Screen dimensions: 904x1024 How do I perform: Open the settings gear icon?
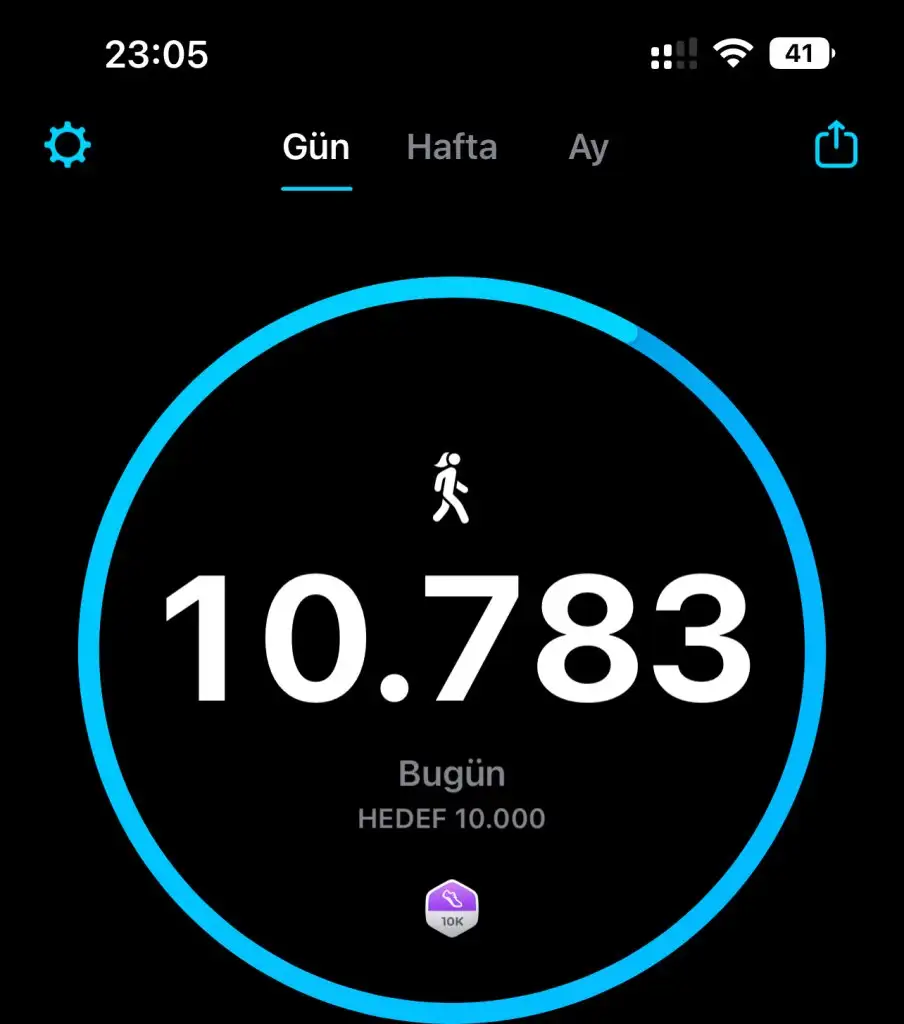click(x=68, y=147)
